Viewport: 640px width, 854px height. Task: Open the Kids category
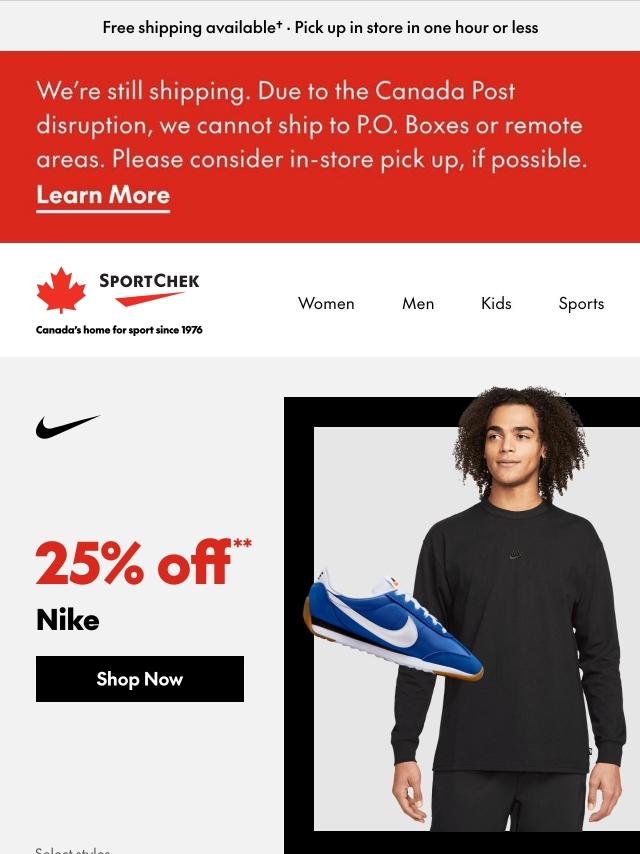coord(496,303)
